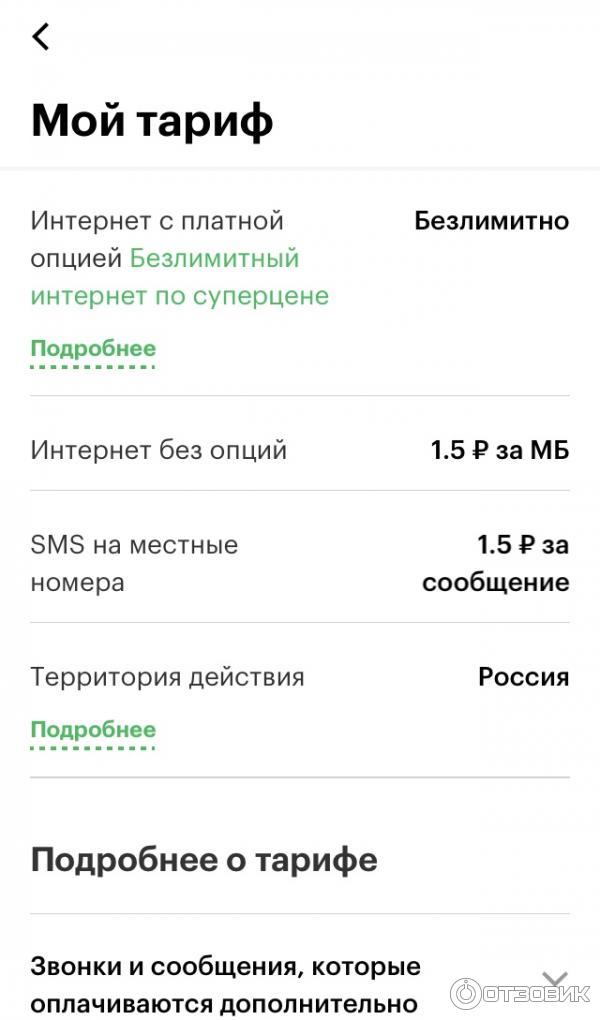600x1020 pixels.
Task: Tap 'Подробнее' under 'Территория действия'
Action: point(93,730)
